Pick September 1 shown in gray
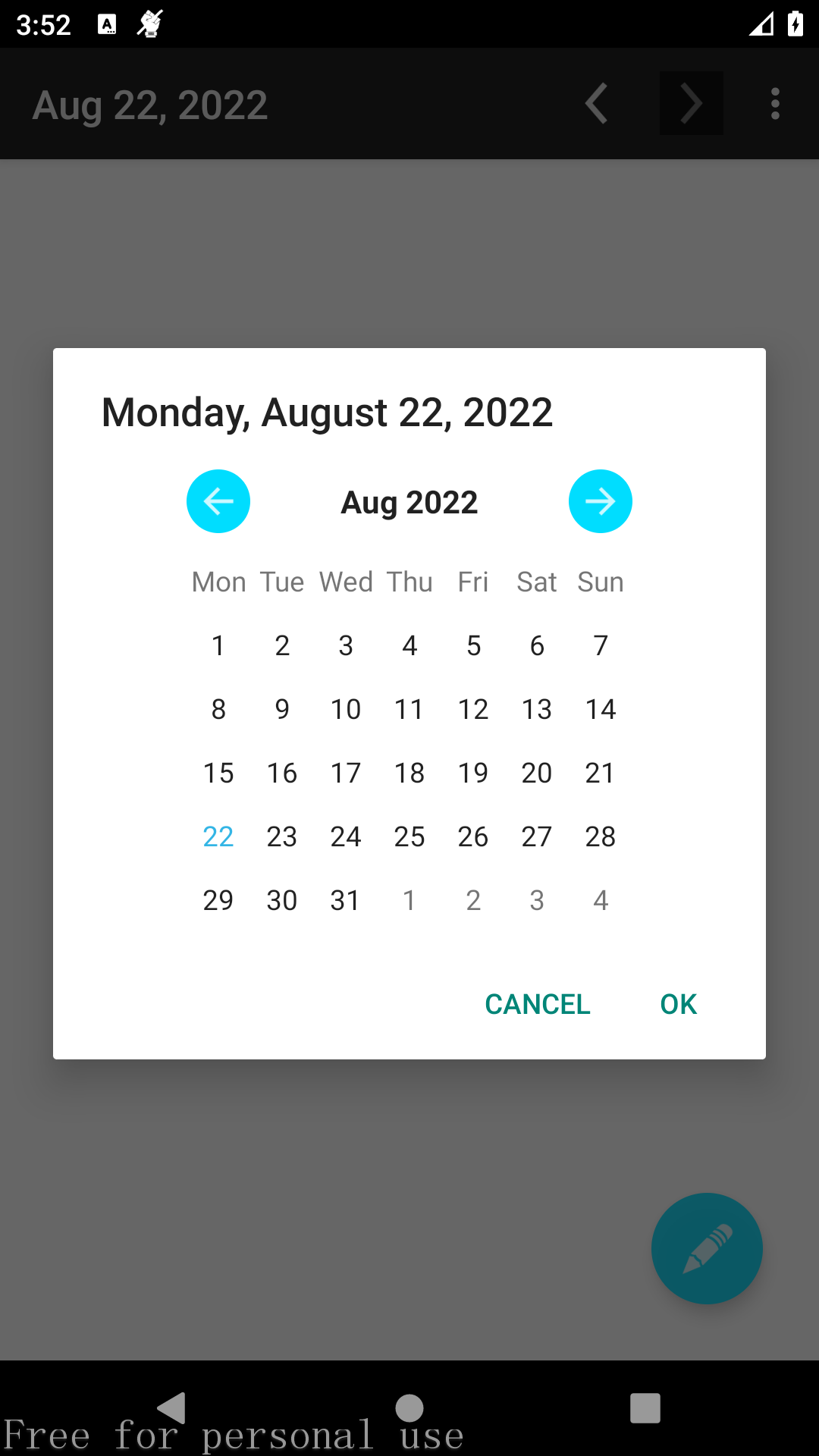 (409, 899)
